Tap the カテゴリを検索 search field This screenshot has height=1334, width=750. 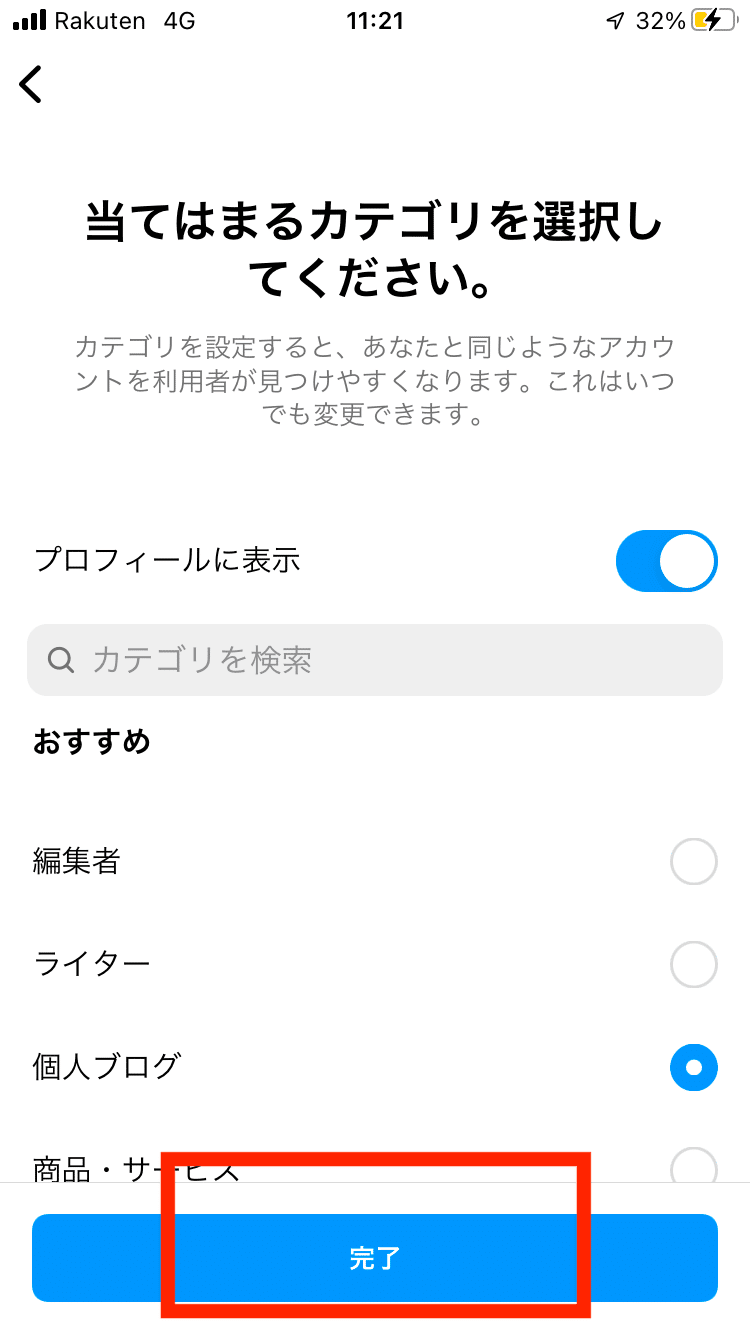375,660
